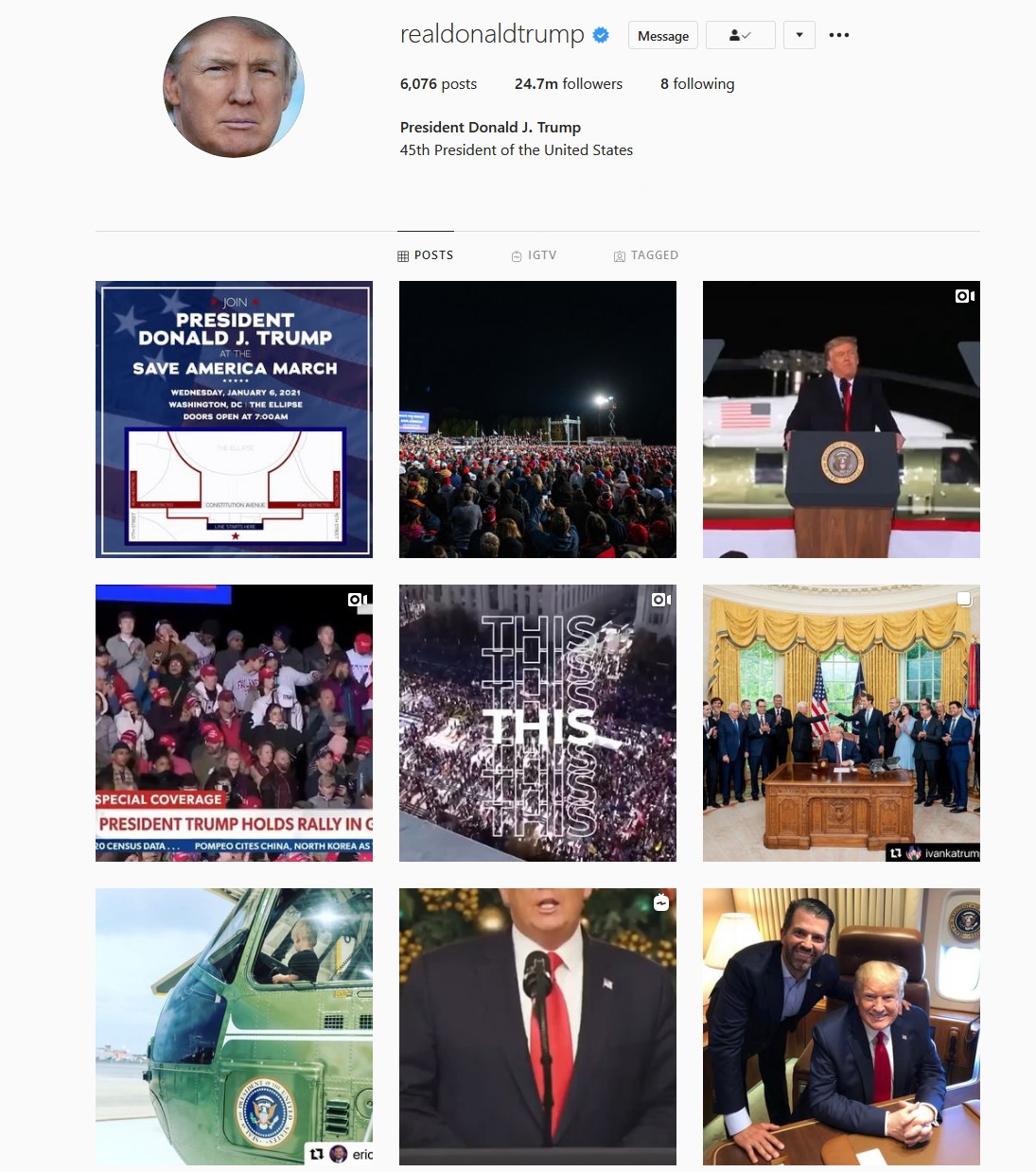Image resolution: width=1036 pixels, height=1172 pixels.
Task: Switch to the TAGGED tab
Action: coord(645,255)
